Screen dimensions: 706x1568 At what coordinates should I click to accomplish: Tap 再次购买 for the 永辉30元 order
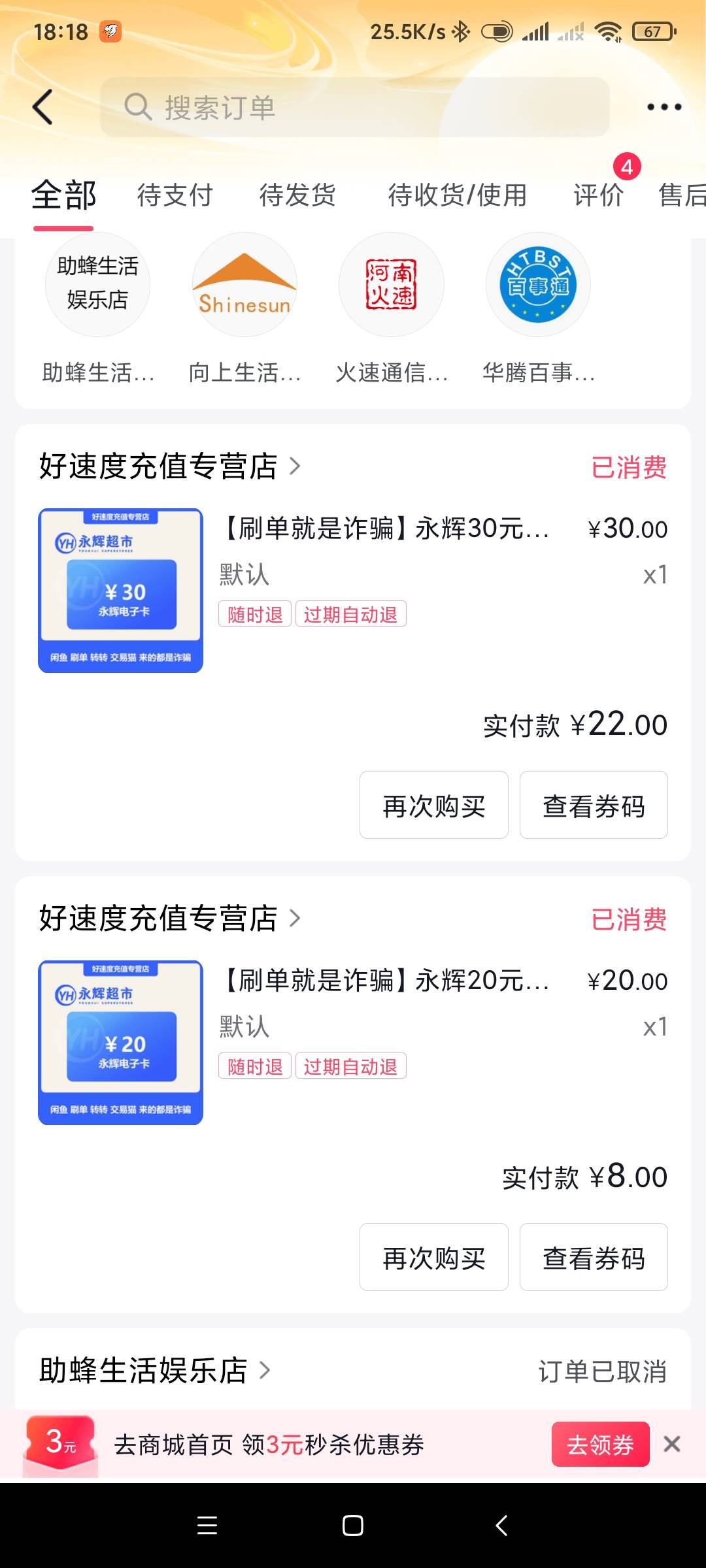(434, 805)
